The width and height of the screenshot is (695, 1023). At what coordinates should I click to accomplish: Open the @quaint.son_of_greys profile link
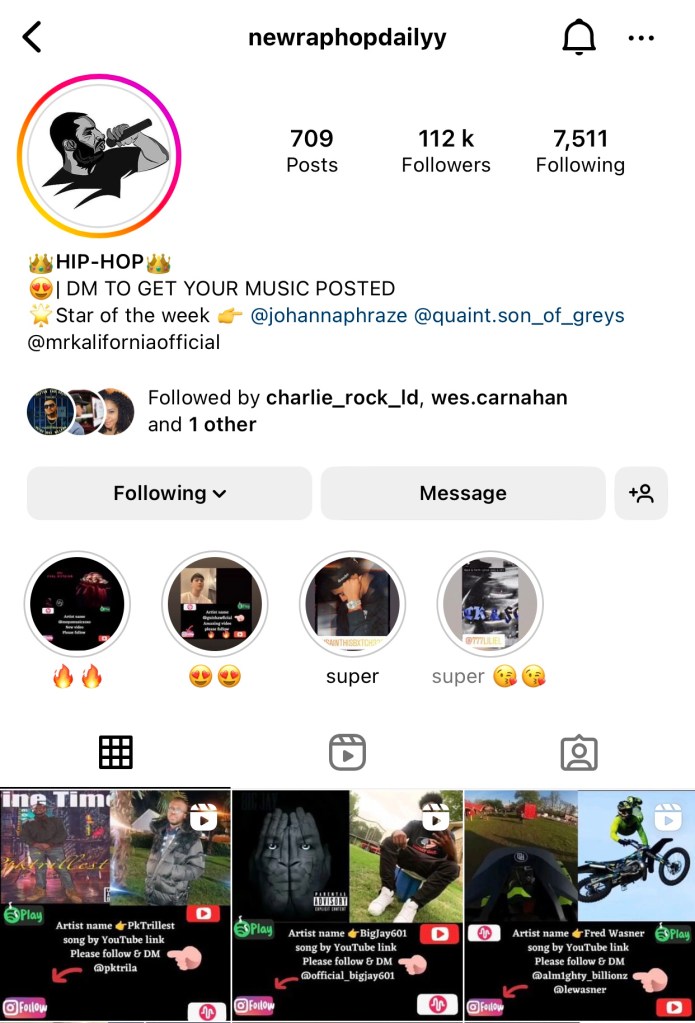[x=519, y=316]
